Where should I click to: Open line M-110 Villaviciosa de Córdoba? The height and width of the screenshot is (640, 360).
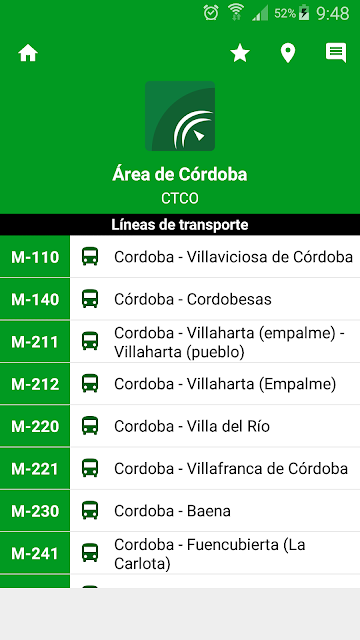click(180, 257)
